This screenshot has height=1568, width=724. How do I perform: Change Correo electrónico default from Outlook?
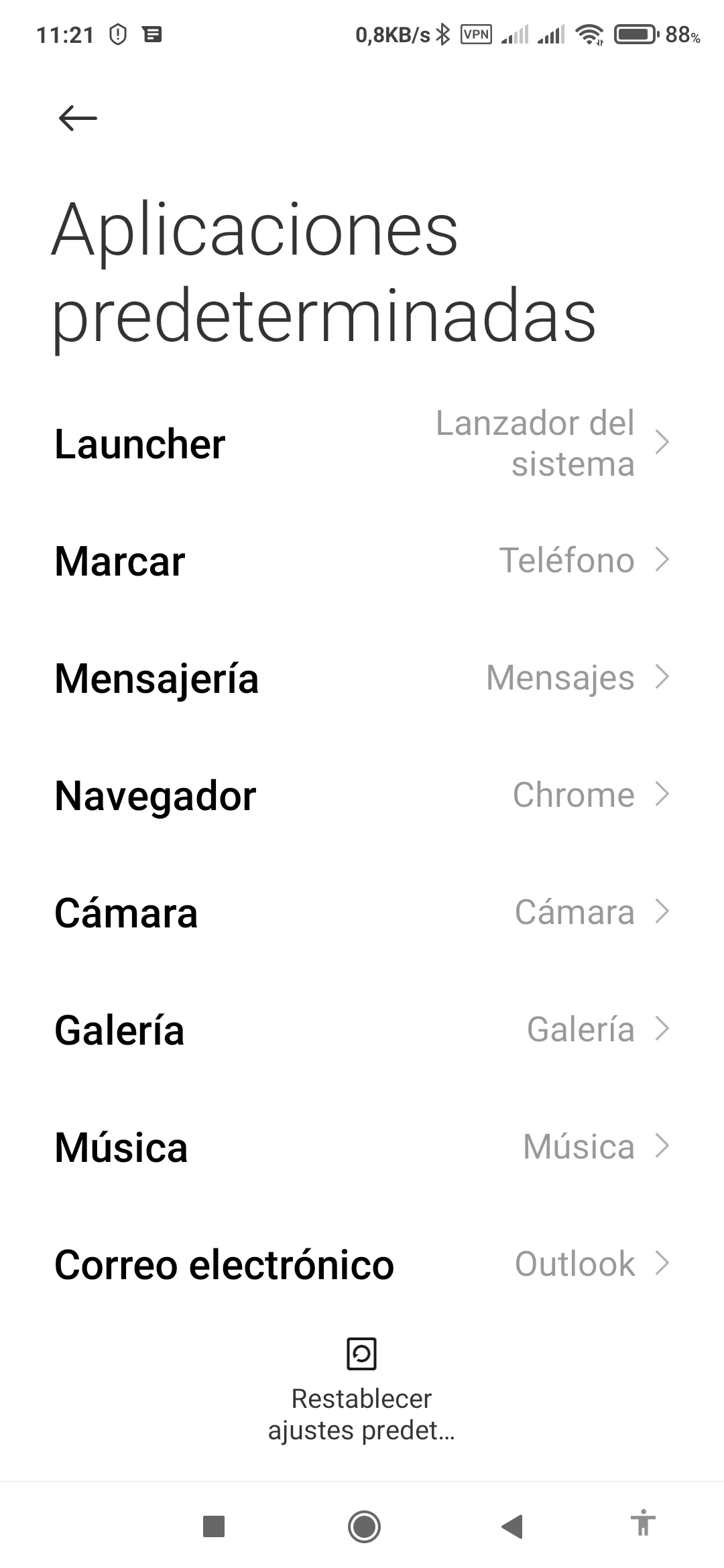pos(362,1264)
